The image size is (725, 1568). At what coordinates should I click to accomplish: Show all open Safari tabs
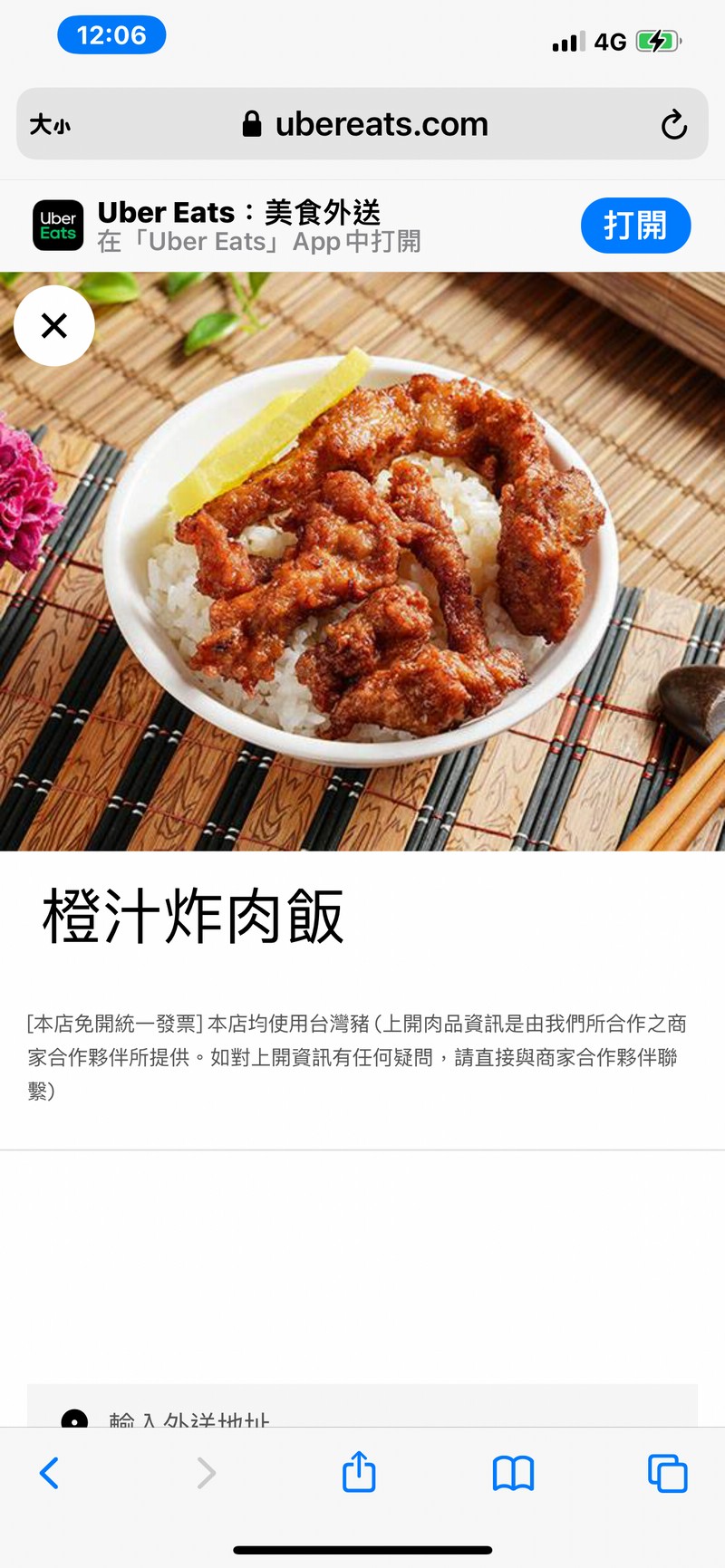tap(668, 1473)
